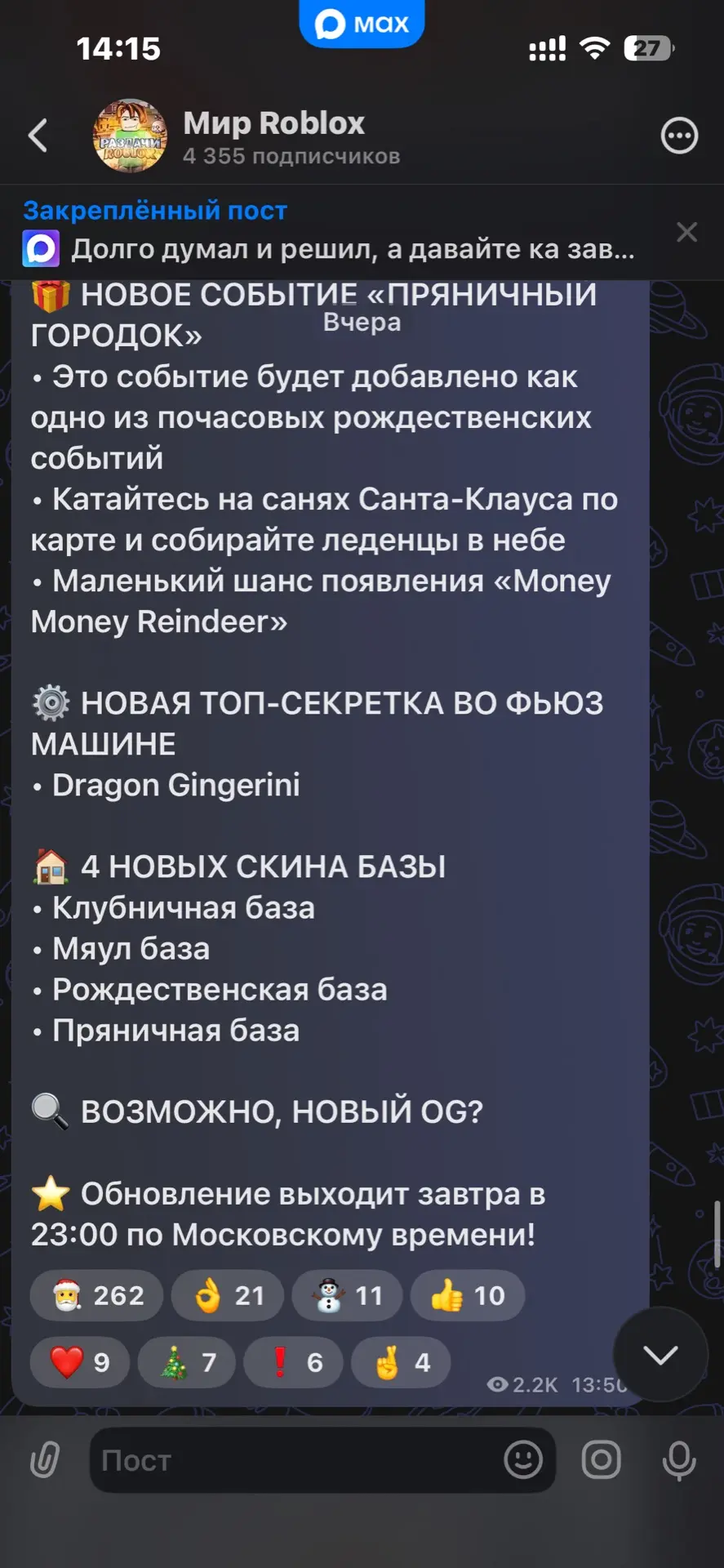
Task: Open the camera icon
Action: tap(601, 1460)
